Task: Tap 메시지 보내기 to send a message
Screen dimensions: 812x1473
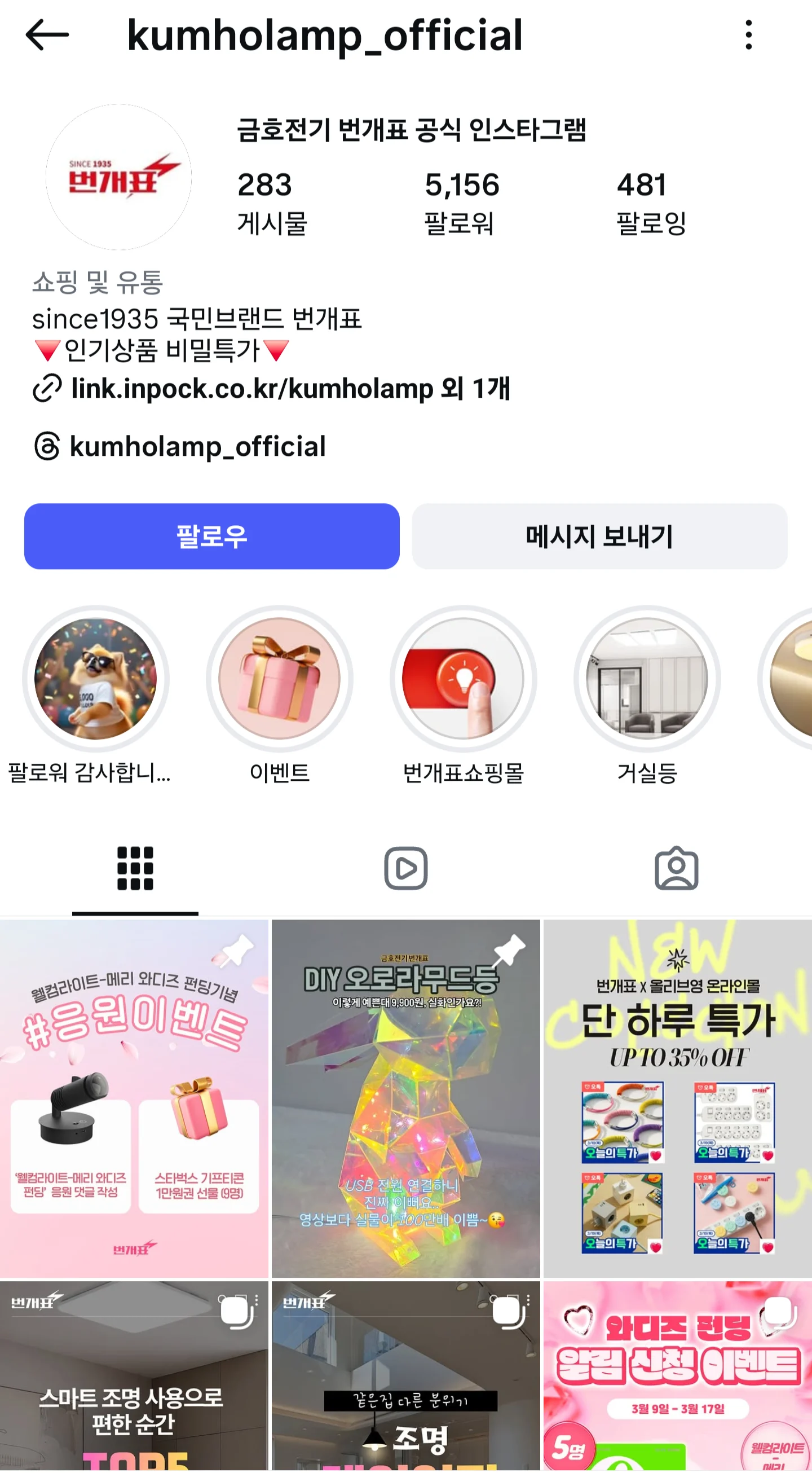Action: 599,537
